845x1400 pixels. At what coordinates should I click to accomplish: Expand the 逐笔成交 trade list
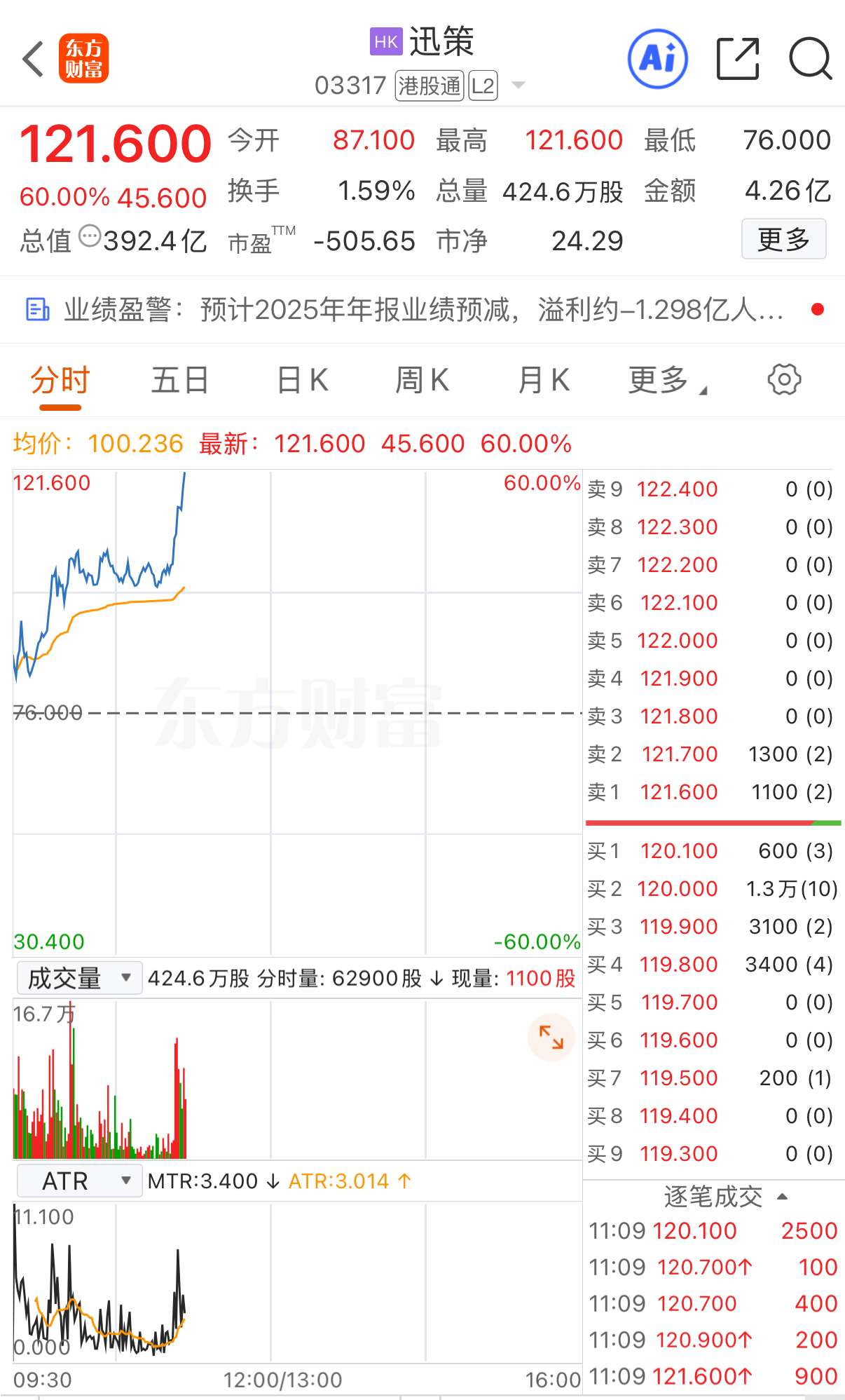[724, 1197]
